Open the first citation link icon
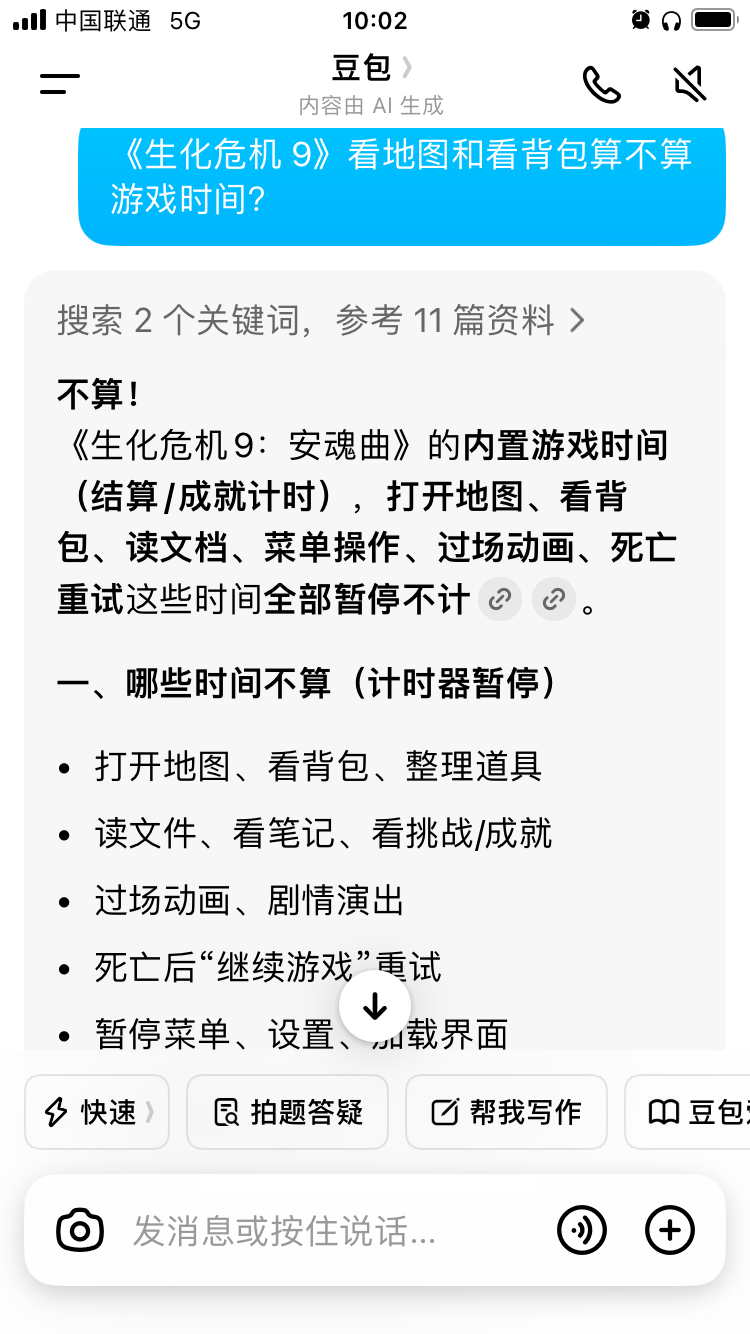750x1334 pixels. [500, 600]
